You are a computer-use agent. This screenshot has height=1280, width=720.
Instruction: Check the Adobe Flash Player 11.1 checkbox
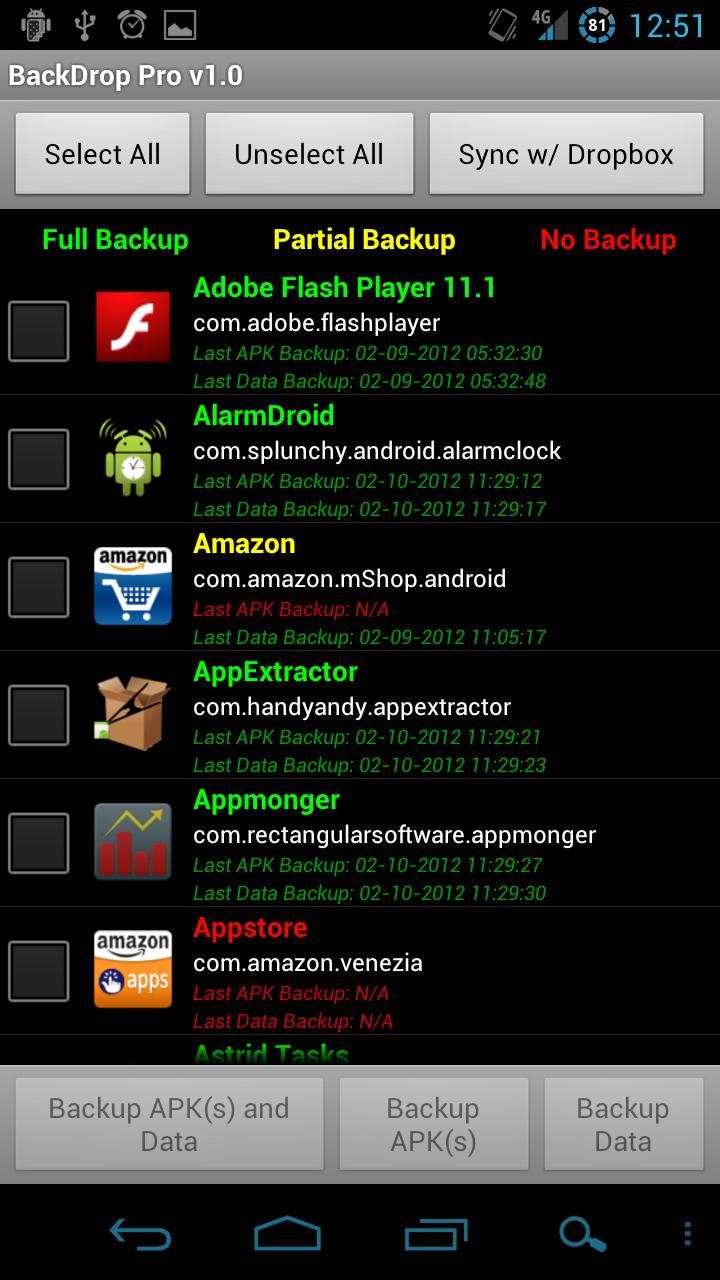(39, 331)
